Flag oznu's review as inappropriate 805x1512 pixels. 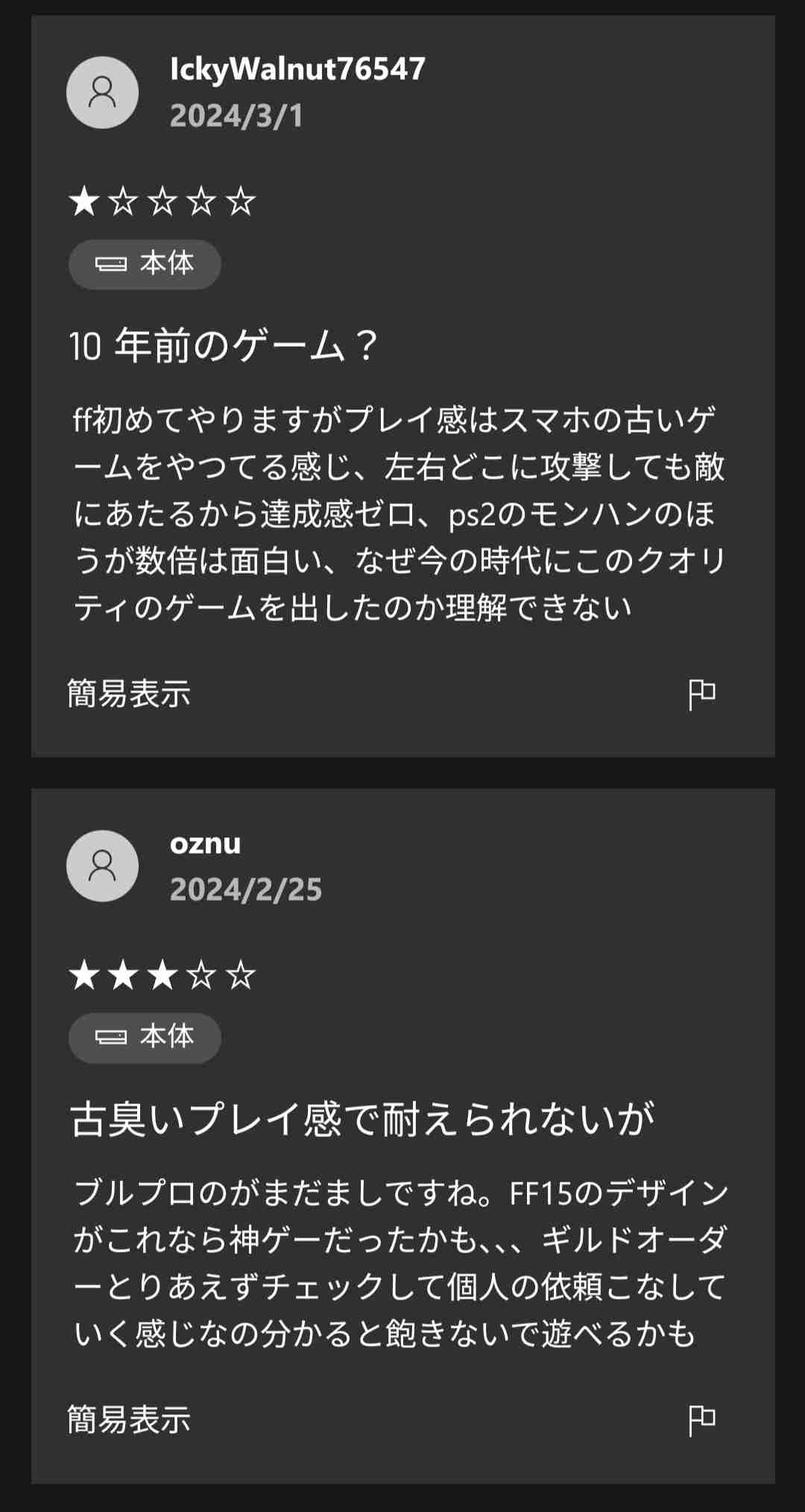701,1420
